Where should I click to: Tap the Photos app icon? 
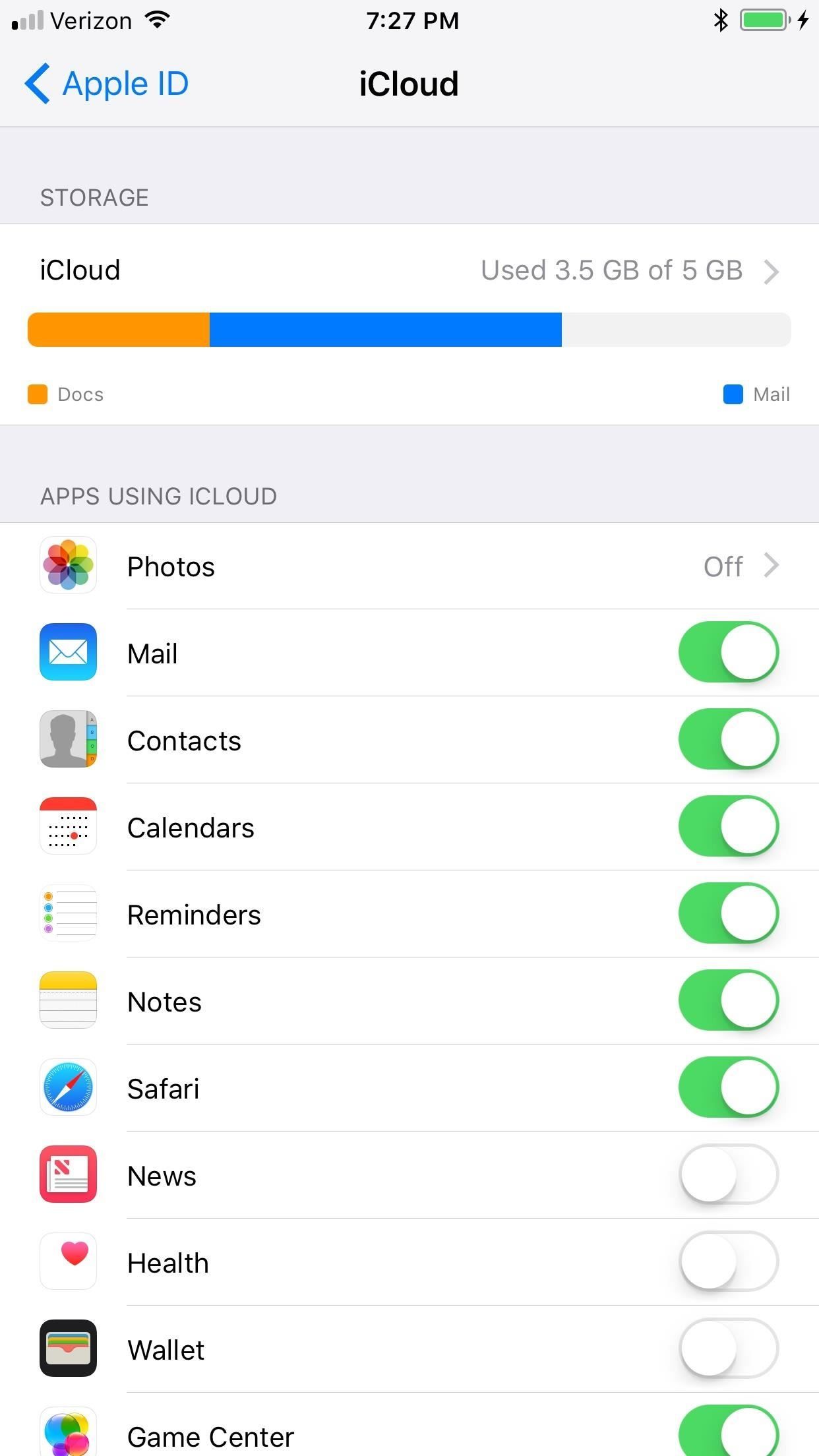pyautogui.click(x=68, y=566)
